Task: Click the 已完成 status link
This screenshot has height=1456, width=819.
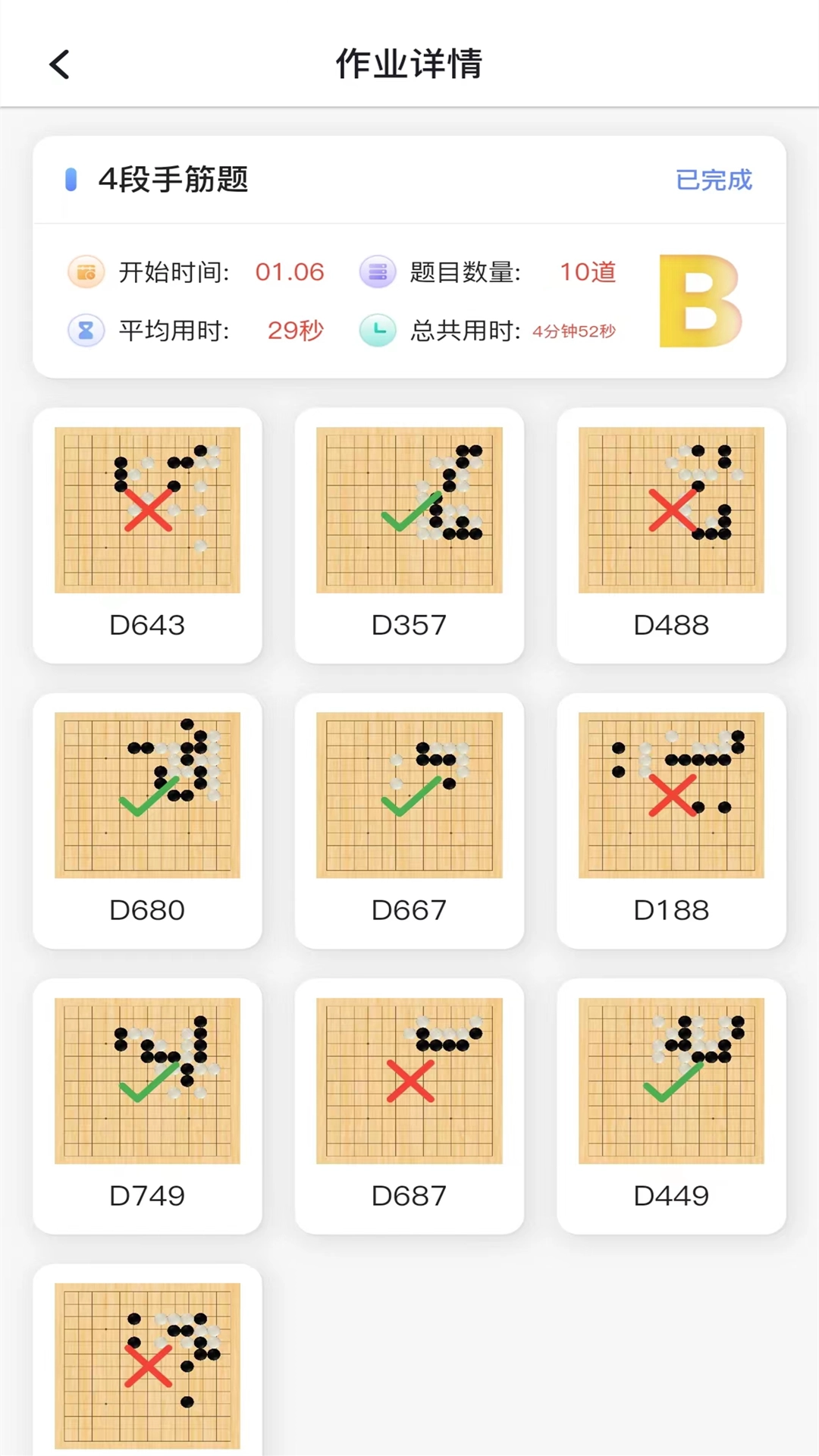Action: pyautogui.click(x=714, y=180)
